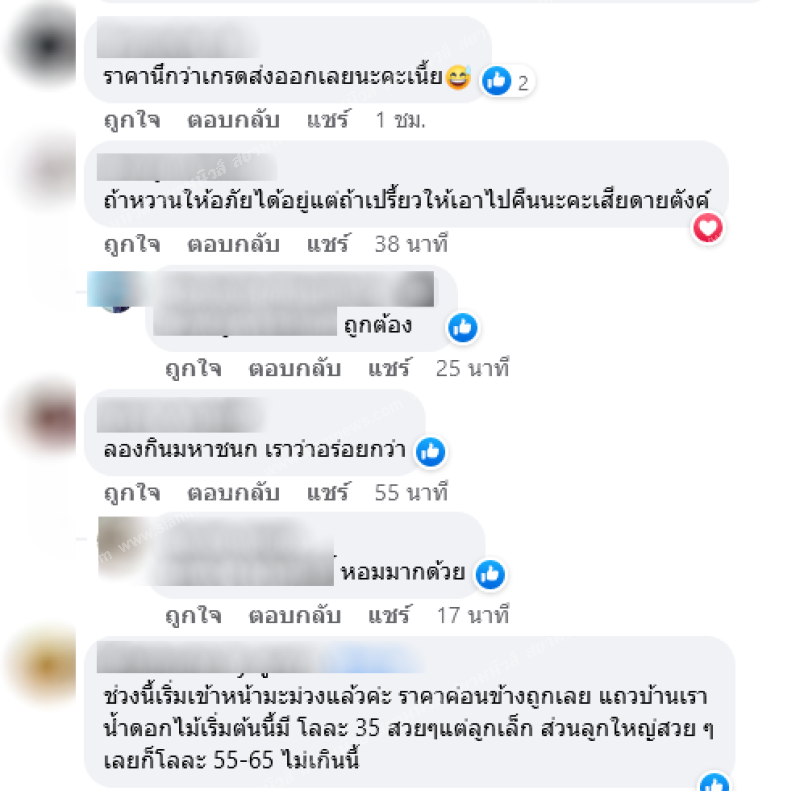800x791 pixels.
Task: Share the comment posted 55 นาที ago
Action: [x=329, y=492]
